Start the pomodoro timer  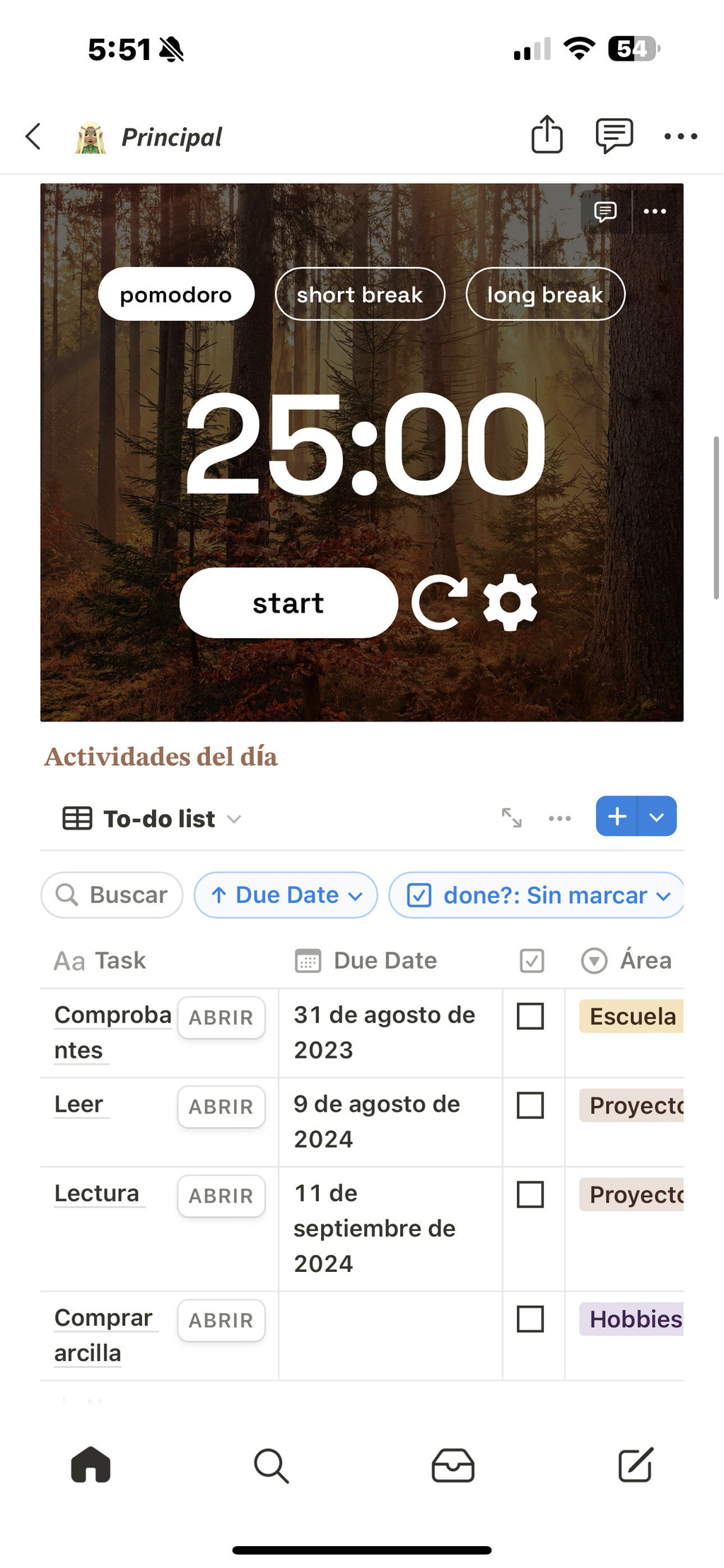(x=288, y=603)
